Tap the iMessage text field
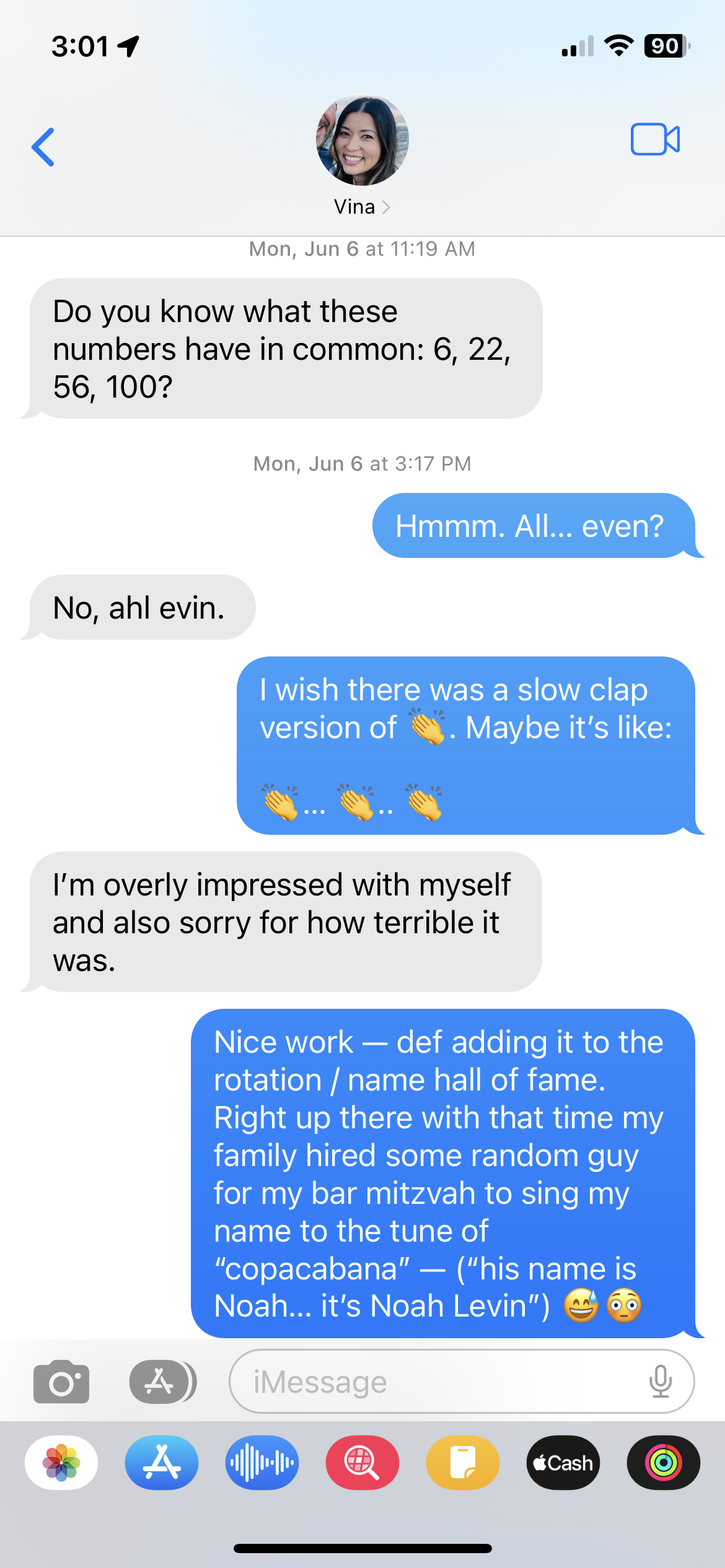Viewport: 725px width, 1568px height. pos(434,1382)
